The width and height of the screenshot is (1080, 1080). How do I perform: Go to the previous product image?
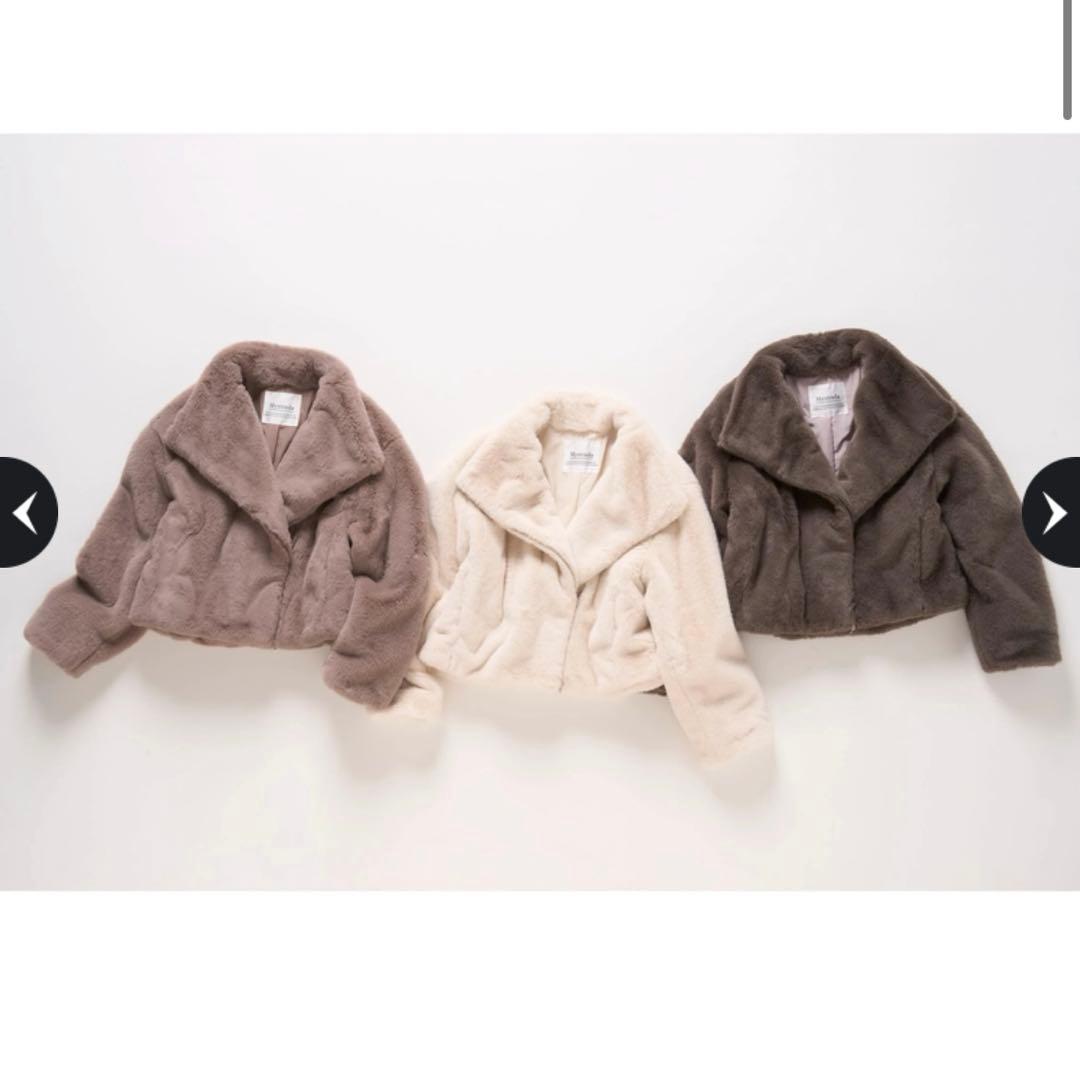click(27, 512)
